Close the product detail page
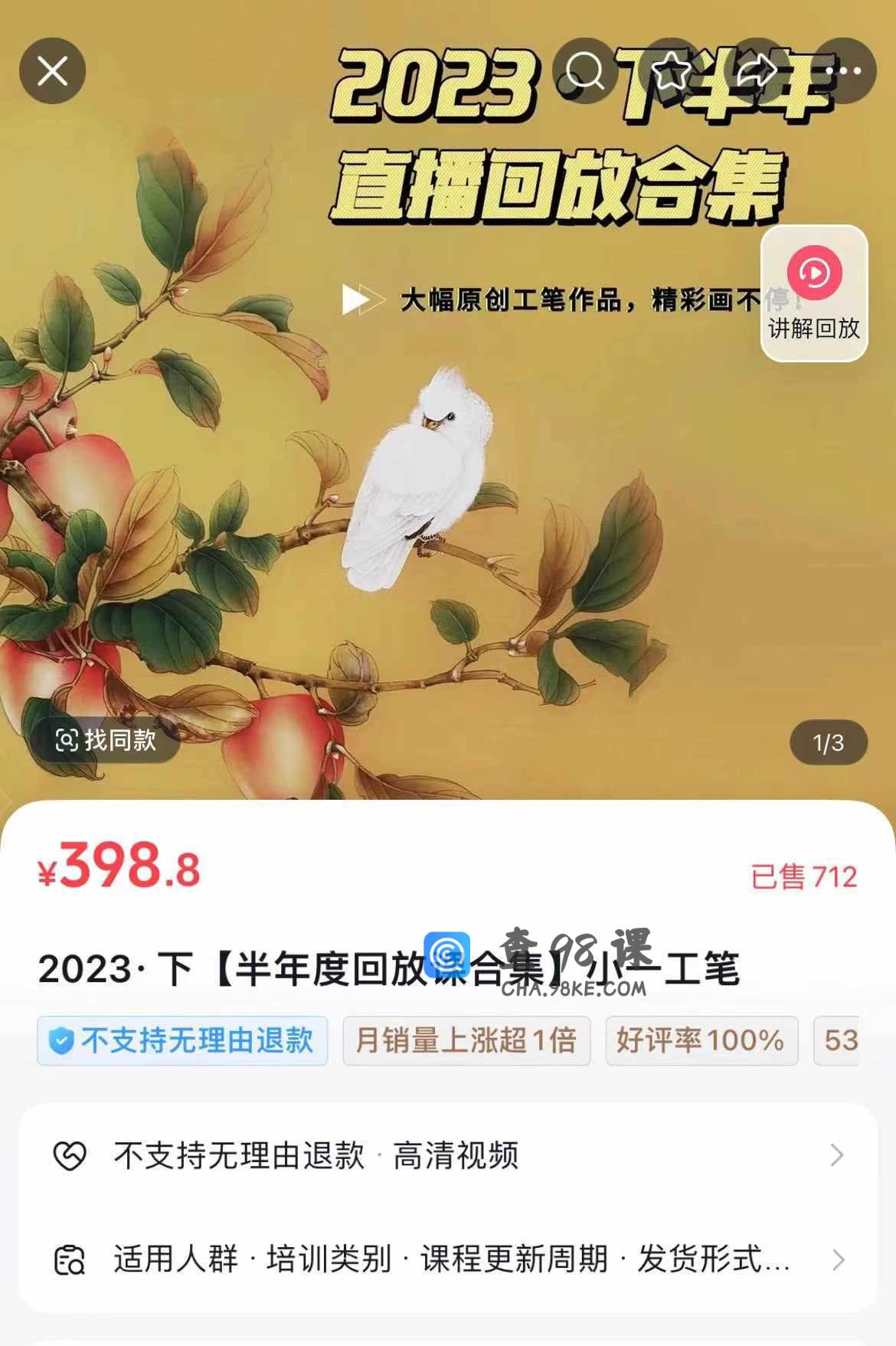Image resolution: width=896 pixels, height=1346 pixels. [x=52, y=71]
